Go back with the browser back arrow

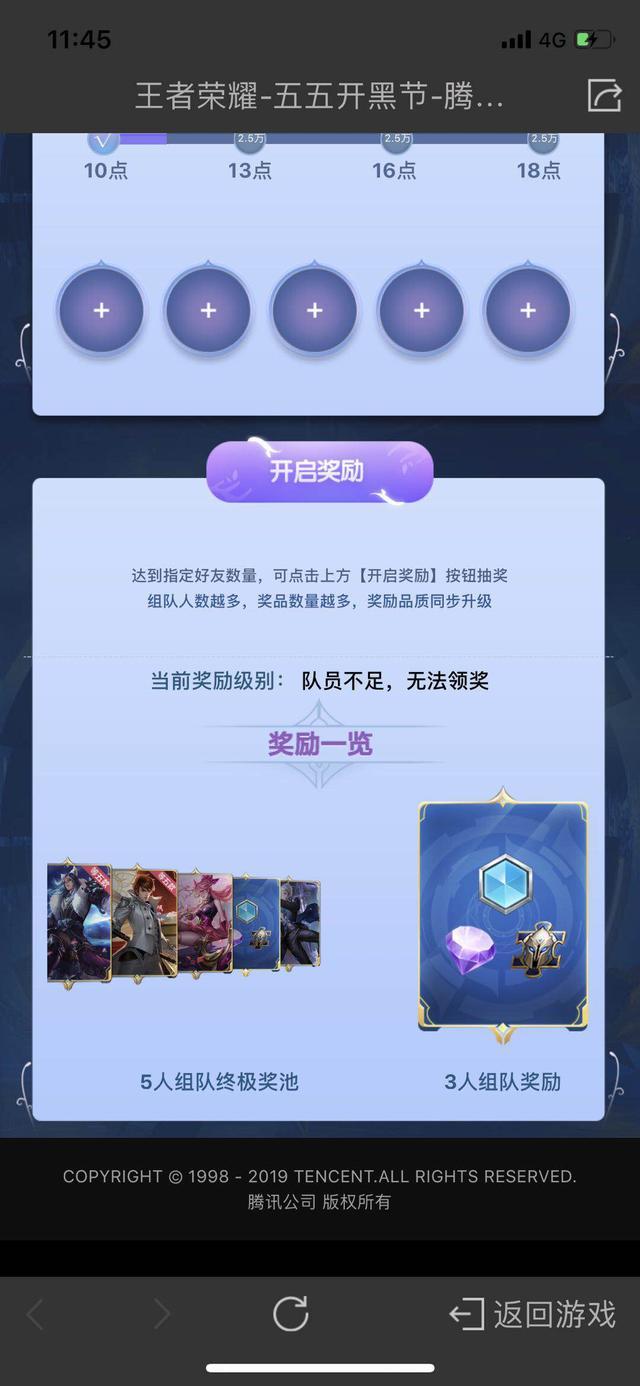coord(35,1313)
